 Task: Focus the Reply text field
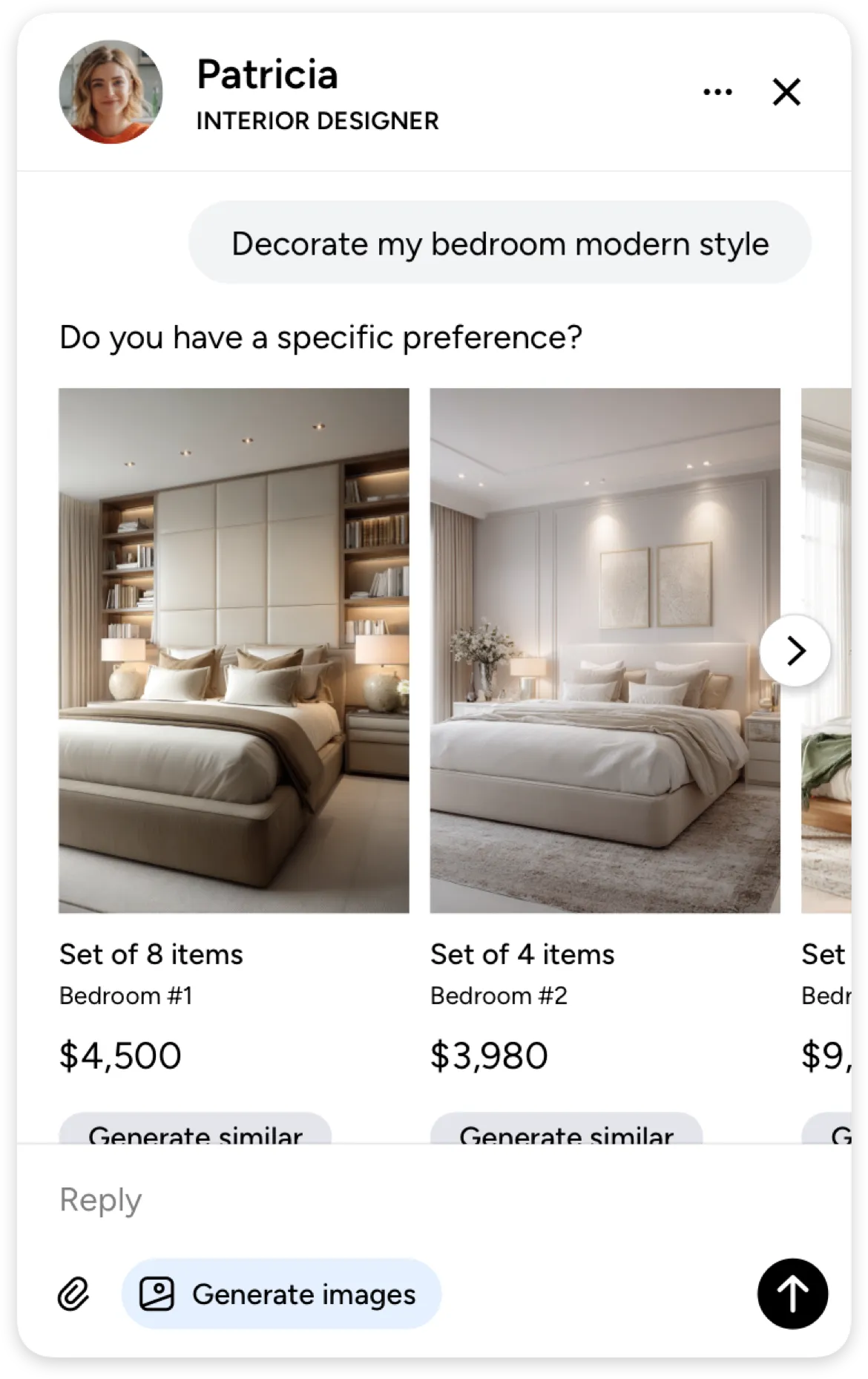(x=371, y=1199)
